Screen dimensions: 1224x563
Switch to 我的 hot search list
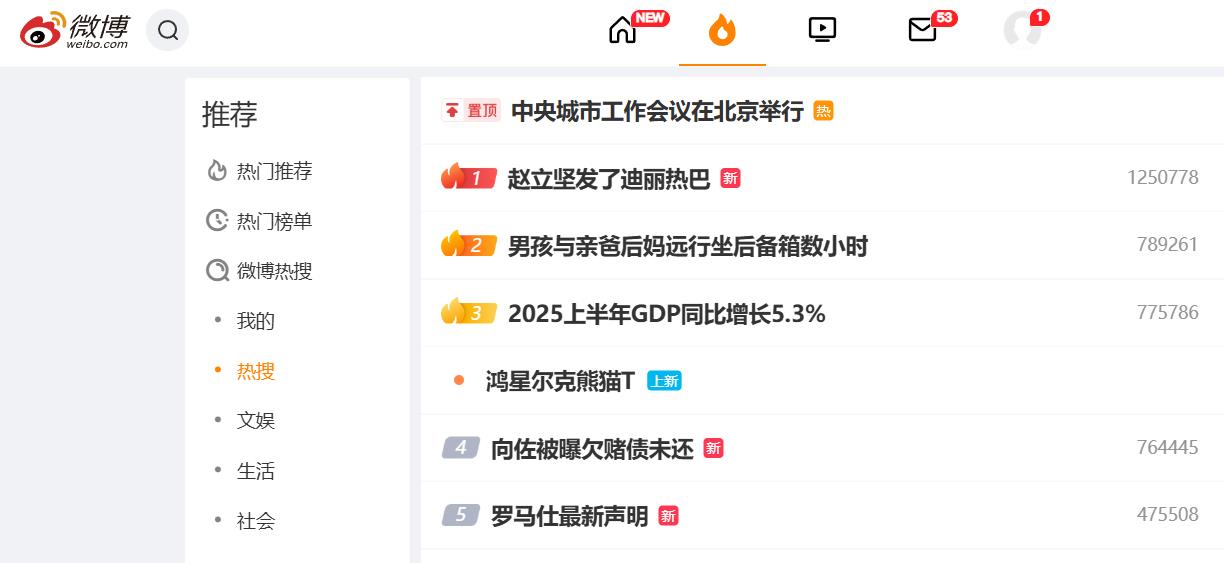(x=256, y=321)
